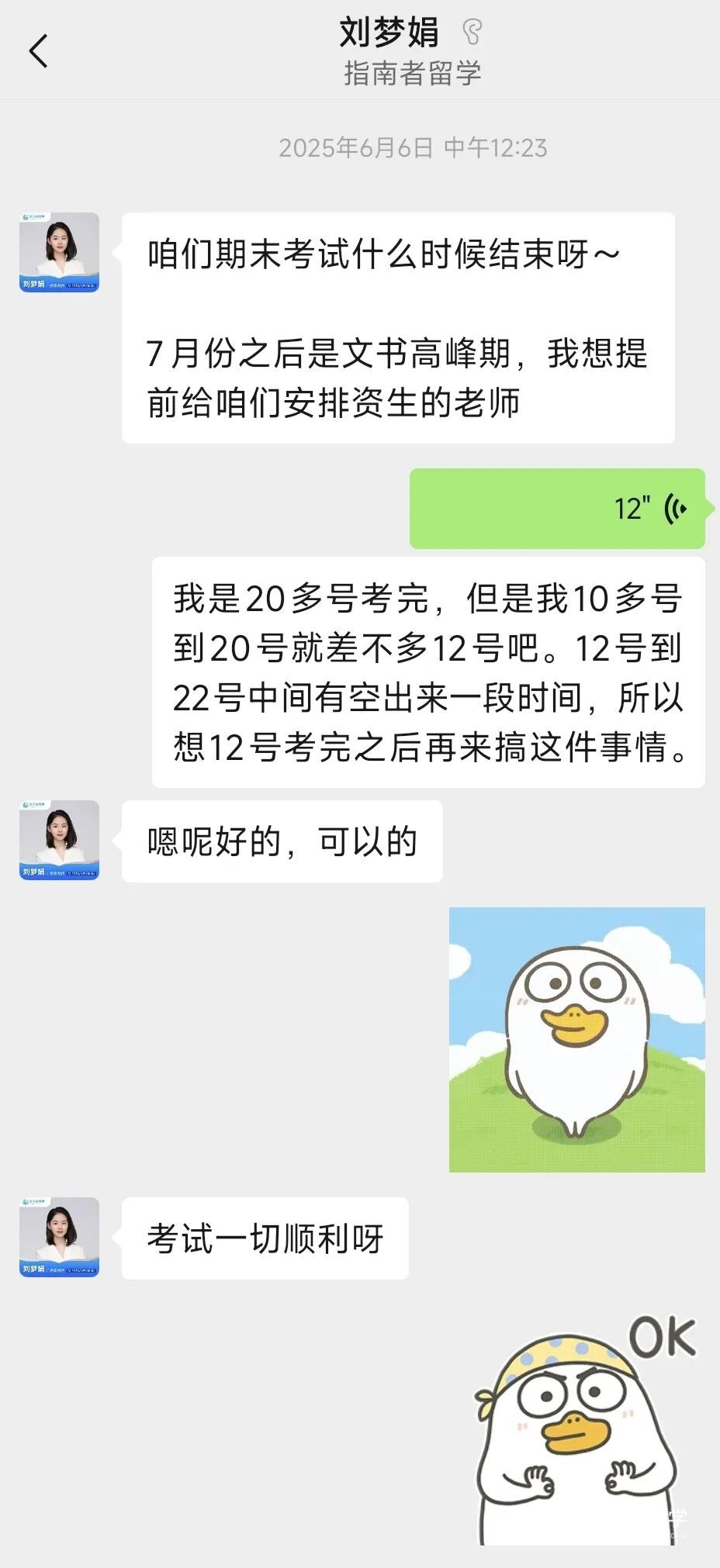Open 刘梦娟's avatar beside the 期末考试 message
The width and height of the screenshot is (720, 1568).
[59, 252]
